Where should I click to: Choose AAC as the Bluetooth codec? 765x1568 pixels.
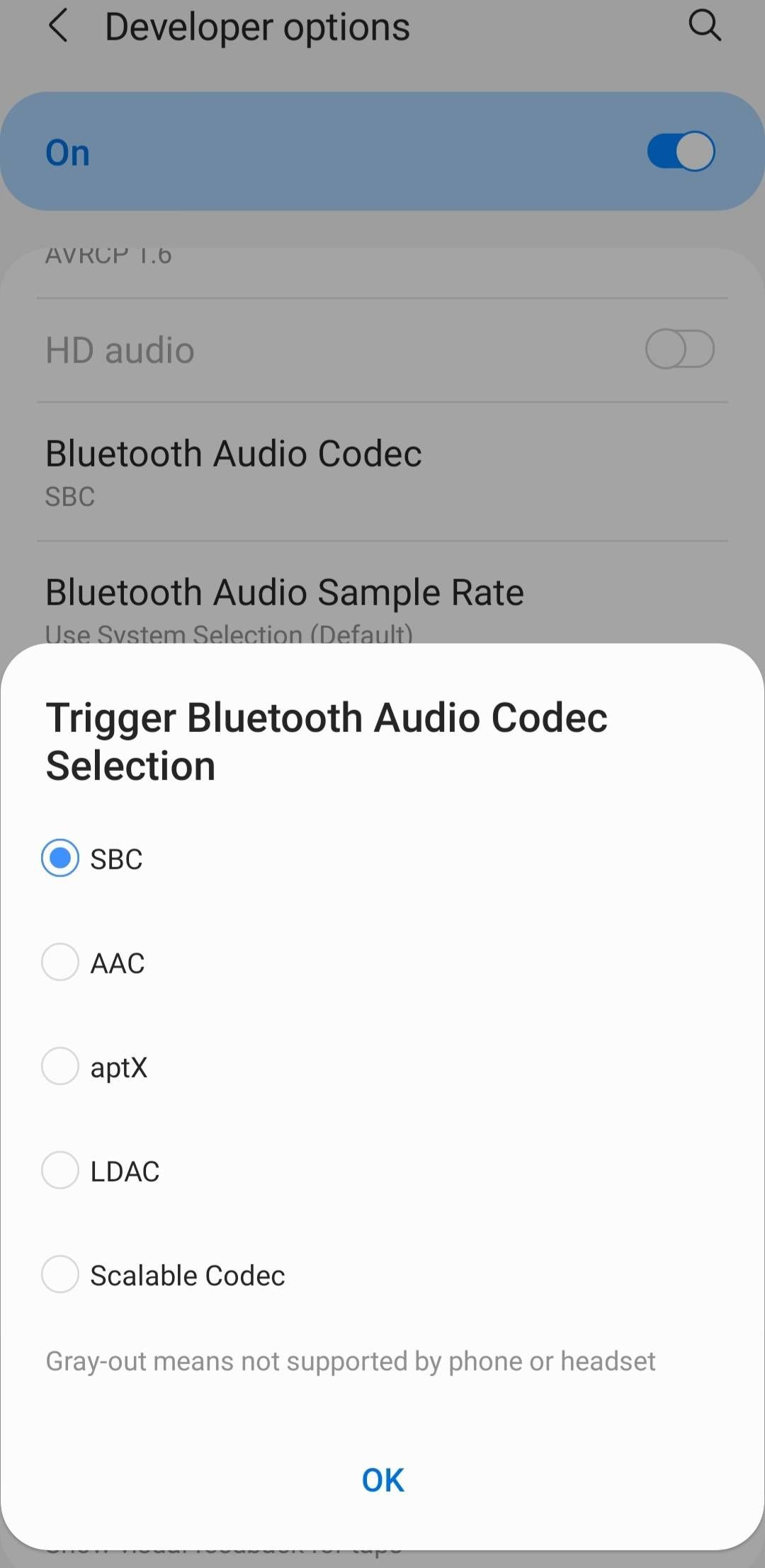point(60,963)
